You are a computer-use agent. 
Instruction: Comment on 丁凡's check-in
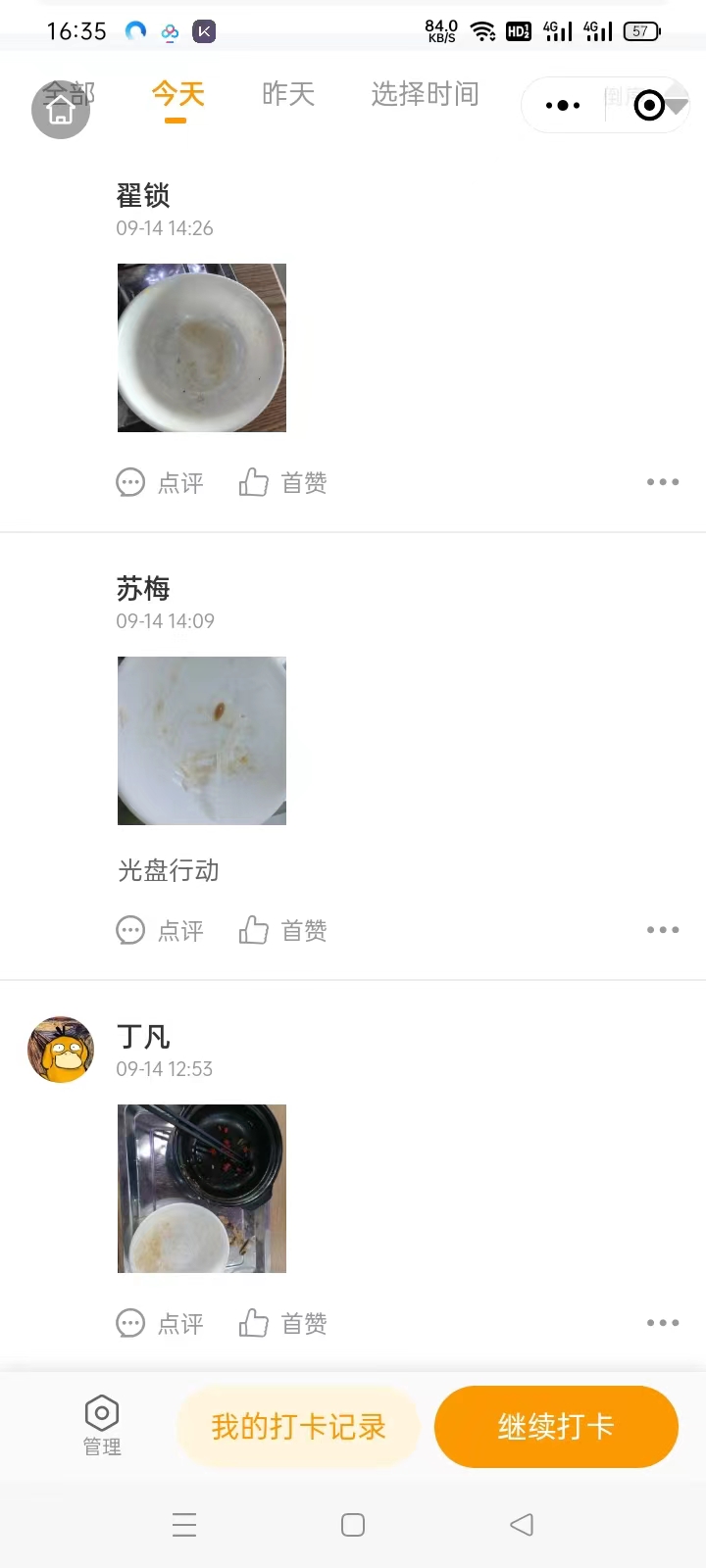(x=161, y=1323)
